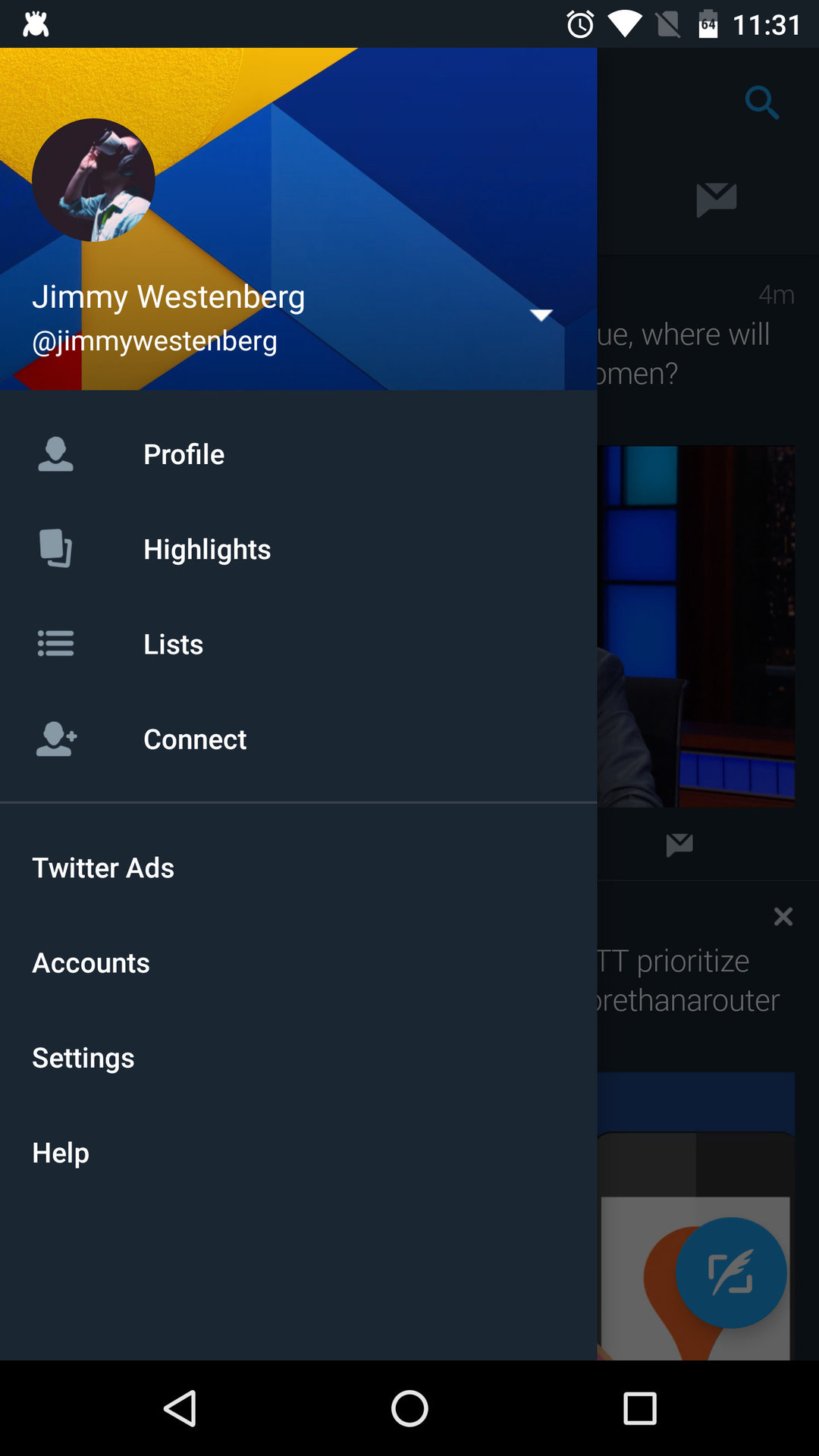Go to Lists
This screenshot has height=1456, width=819.
(x=173, y=644)
